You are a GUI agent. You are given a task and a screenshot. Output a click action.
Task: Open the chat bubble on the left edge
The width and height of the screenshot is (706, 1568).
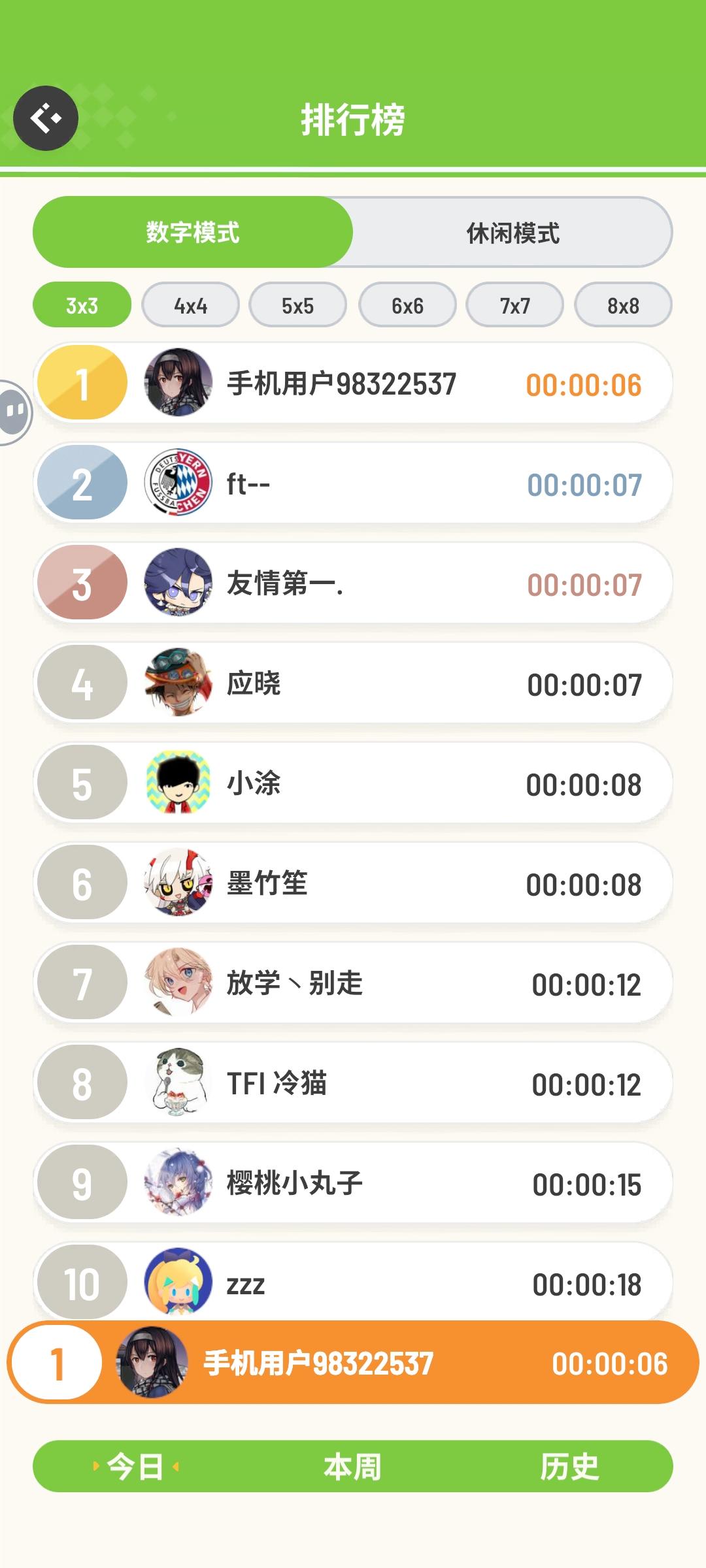[x=12, y=408]
